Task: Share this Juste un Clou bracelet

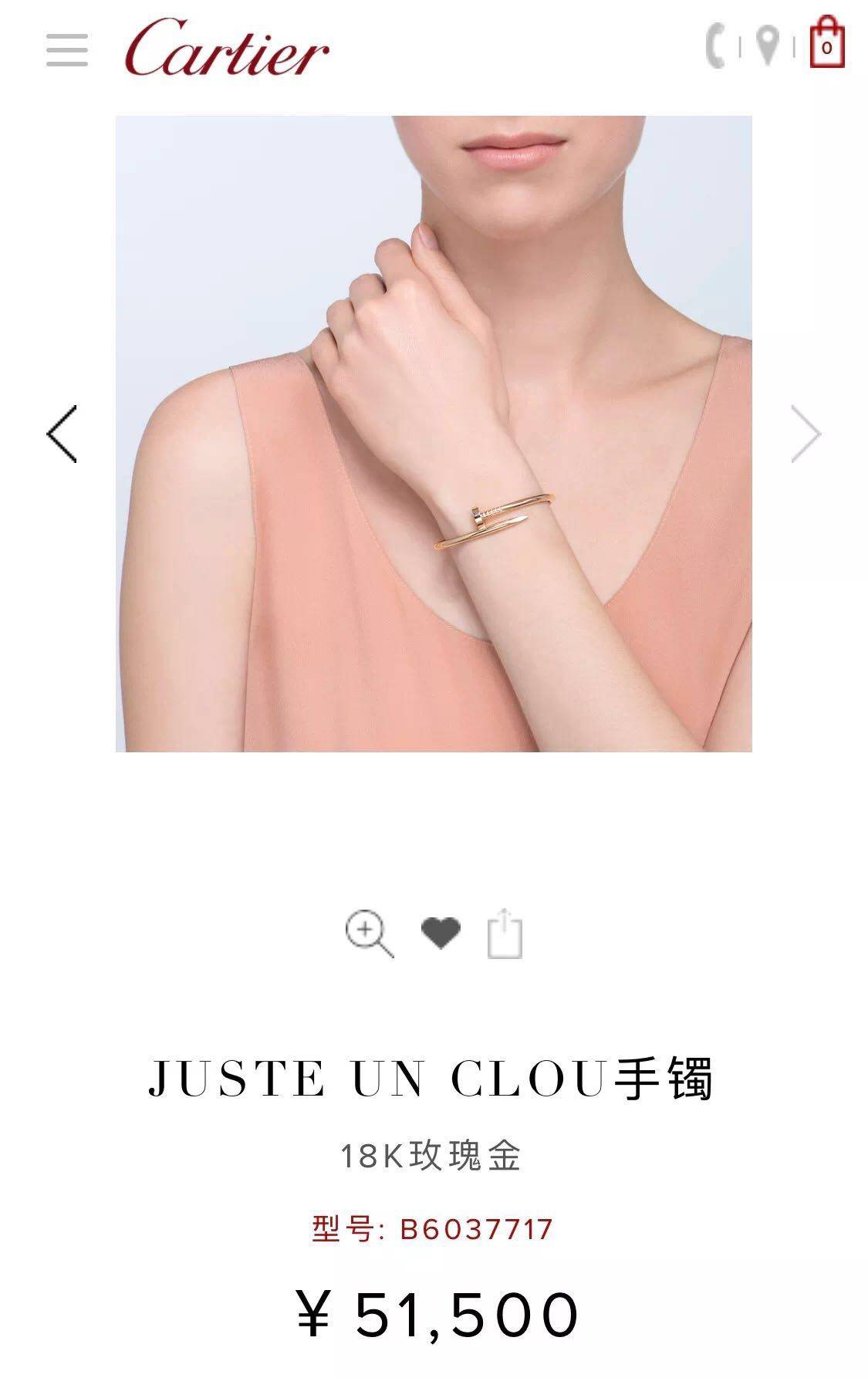Action: (505, 934)
